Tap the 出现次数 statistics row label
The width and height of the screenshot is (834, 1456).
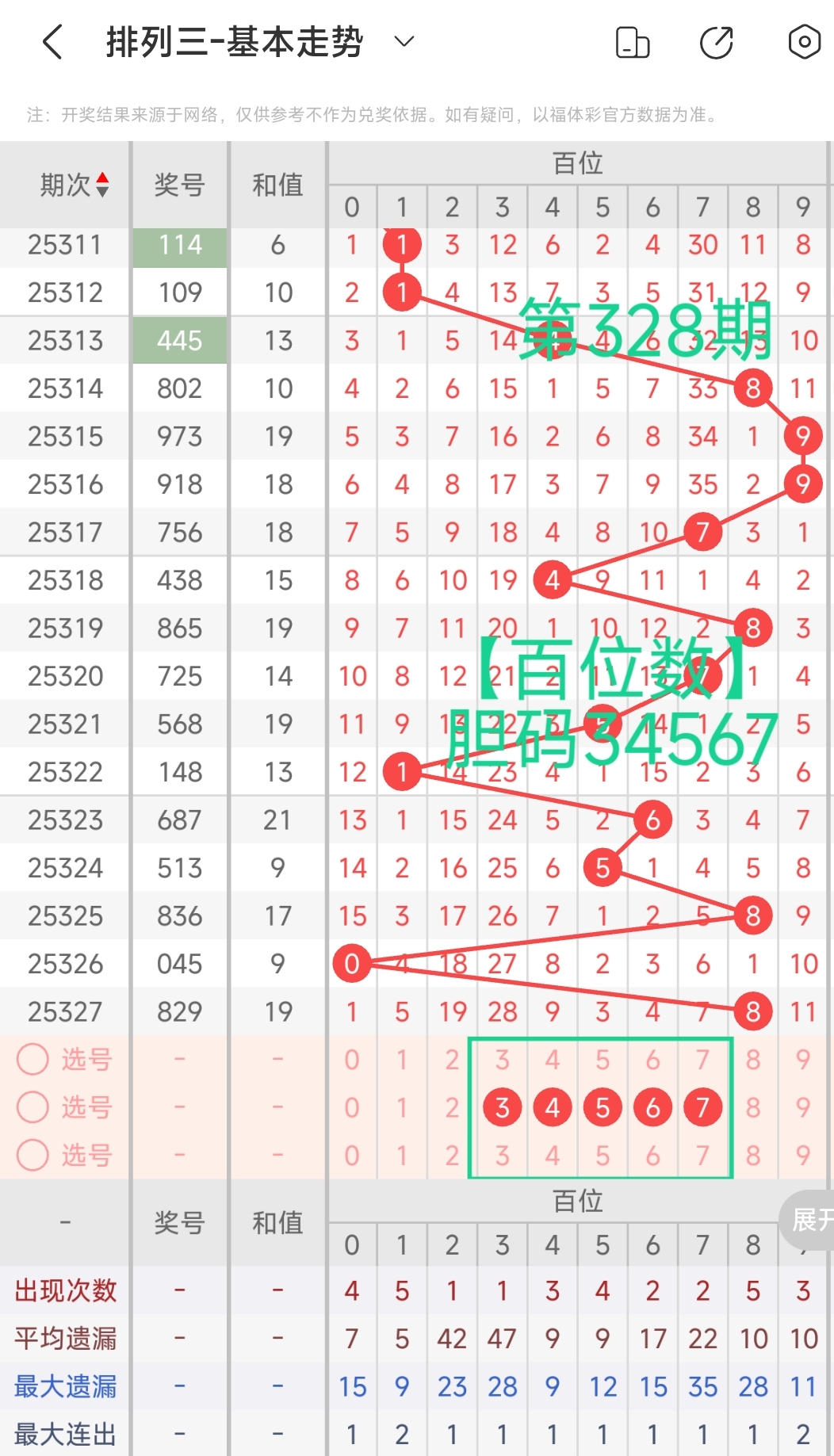point(65,1291)
